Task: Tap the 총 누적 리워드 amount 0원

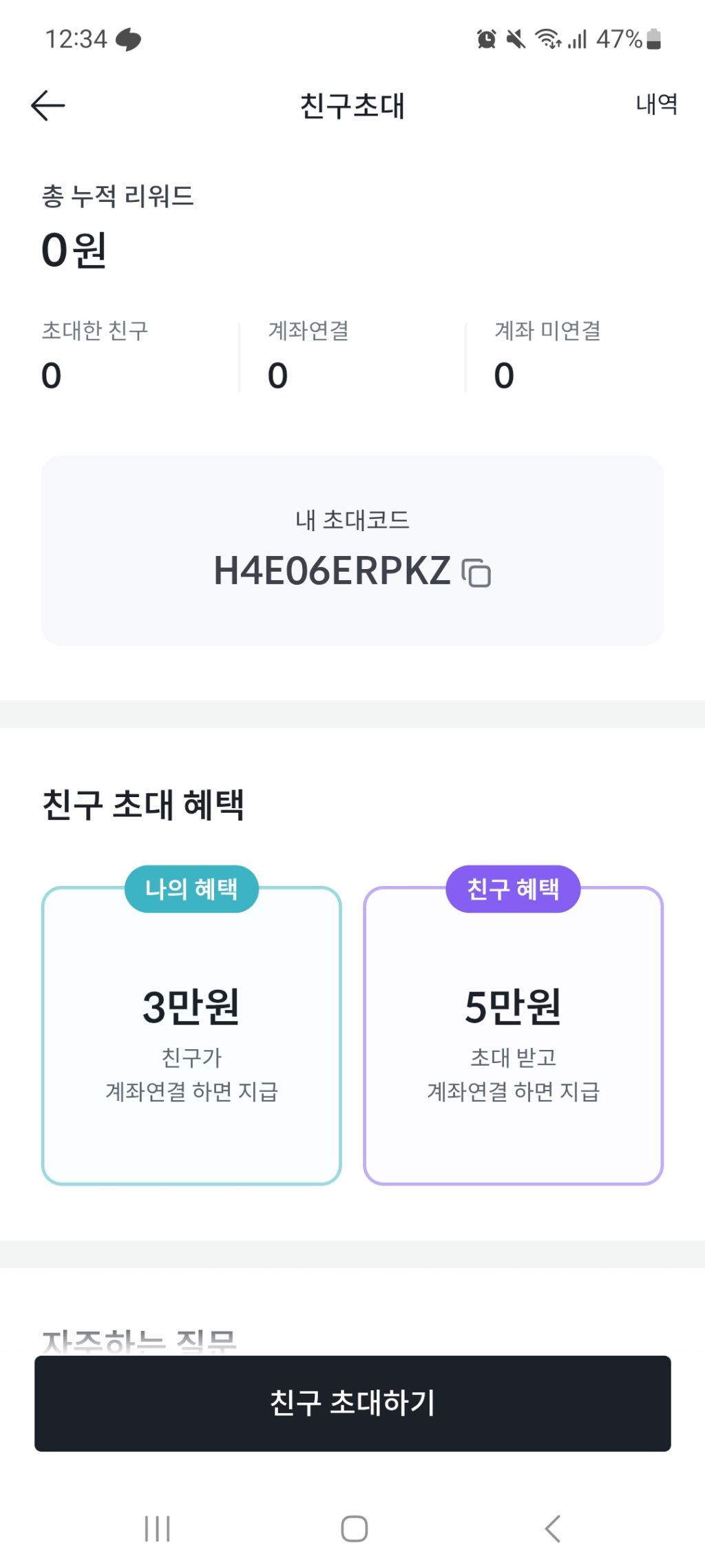Action: click(73, 250)
